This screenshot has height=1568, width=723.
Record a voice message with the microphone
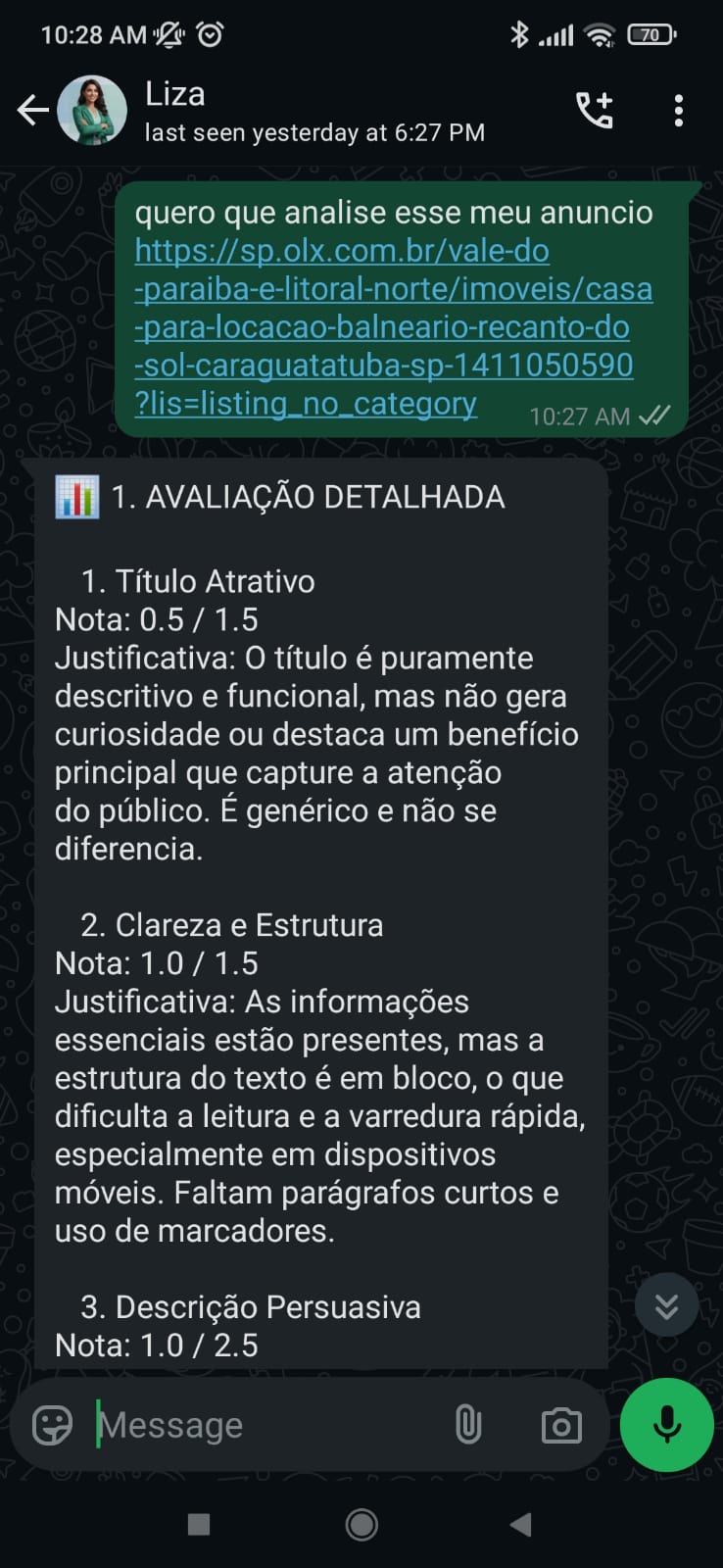click(667, 1425)
